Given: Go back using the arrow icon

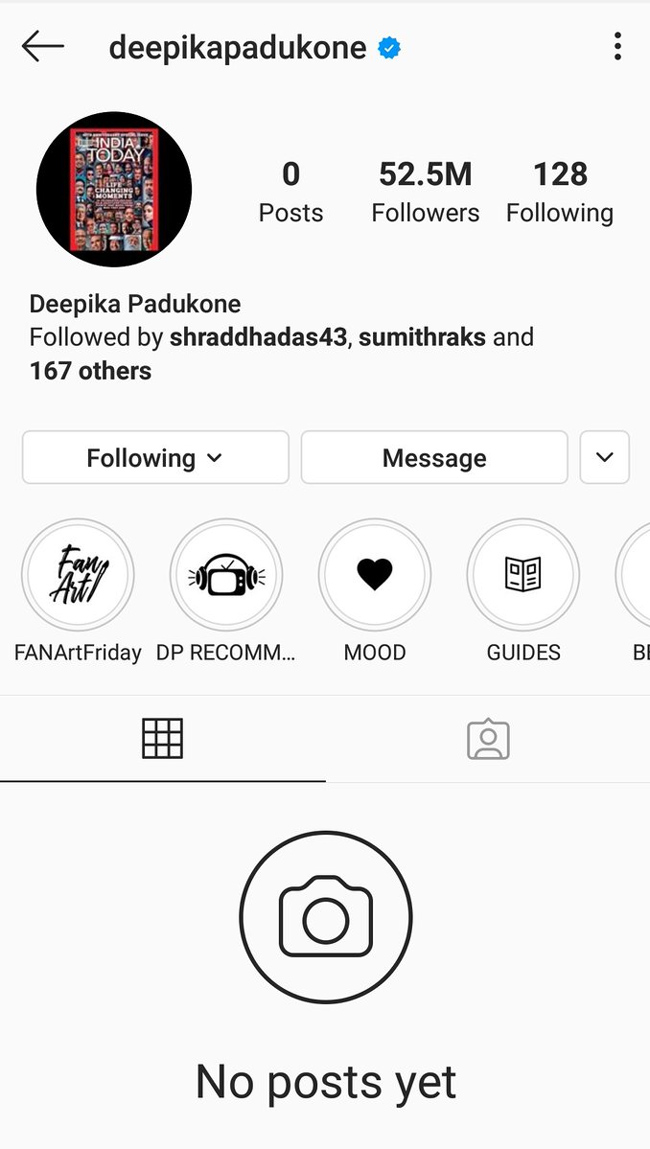Looking at the screenshot, I should coord(42,46).
